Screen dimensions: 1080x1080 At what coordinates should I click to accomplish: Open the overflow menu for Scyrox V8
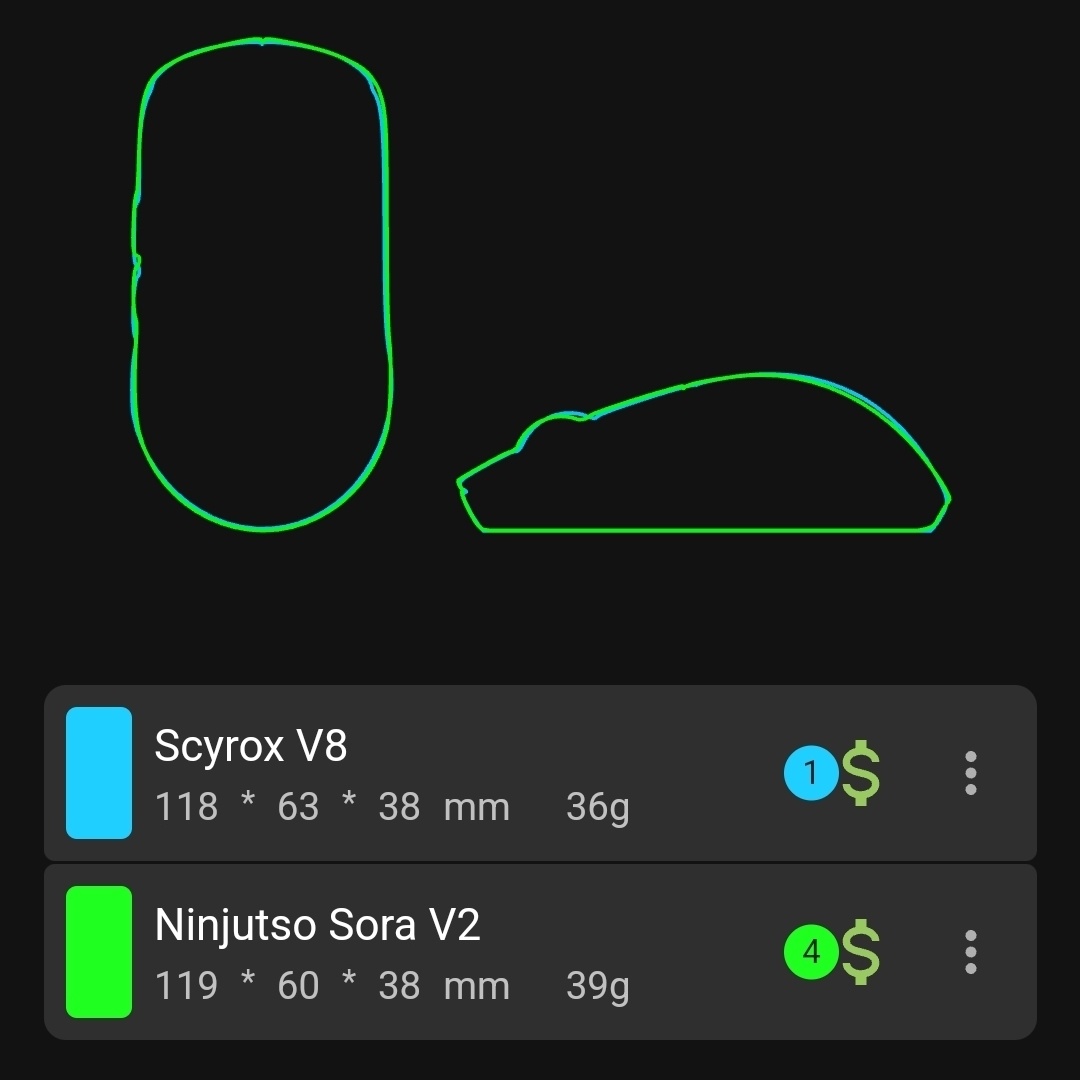(x=970, y=773)
